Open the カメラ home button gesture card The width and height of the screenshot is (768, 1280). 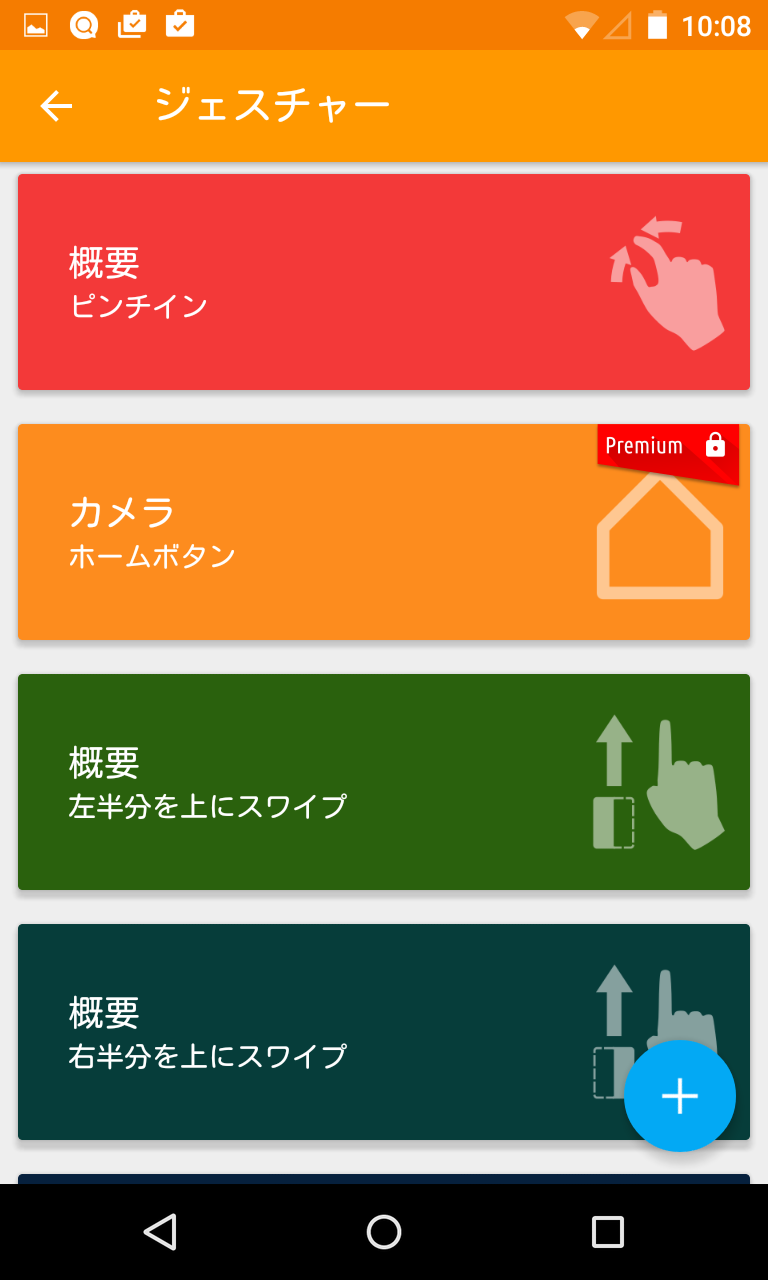pos(300,532)
